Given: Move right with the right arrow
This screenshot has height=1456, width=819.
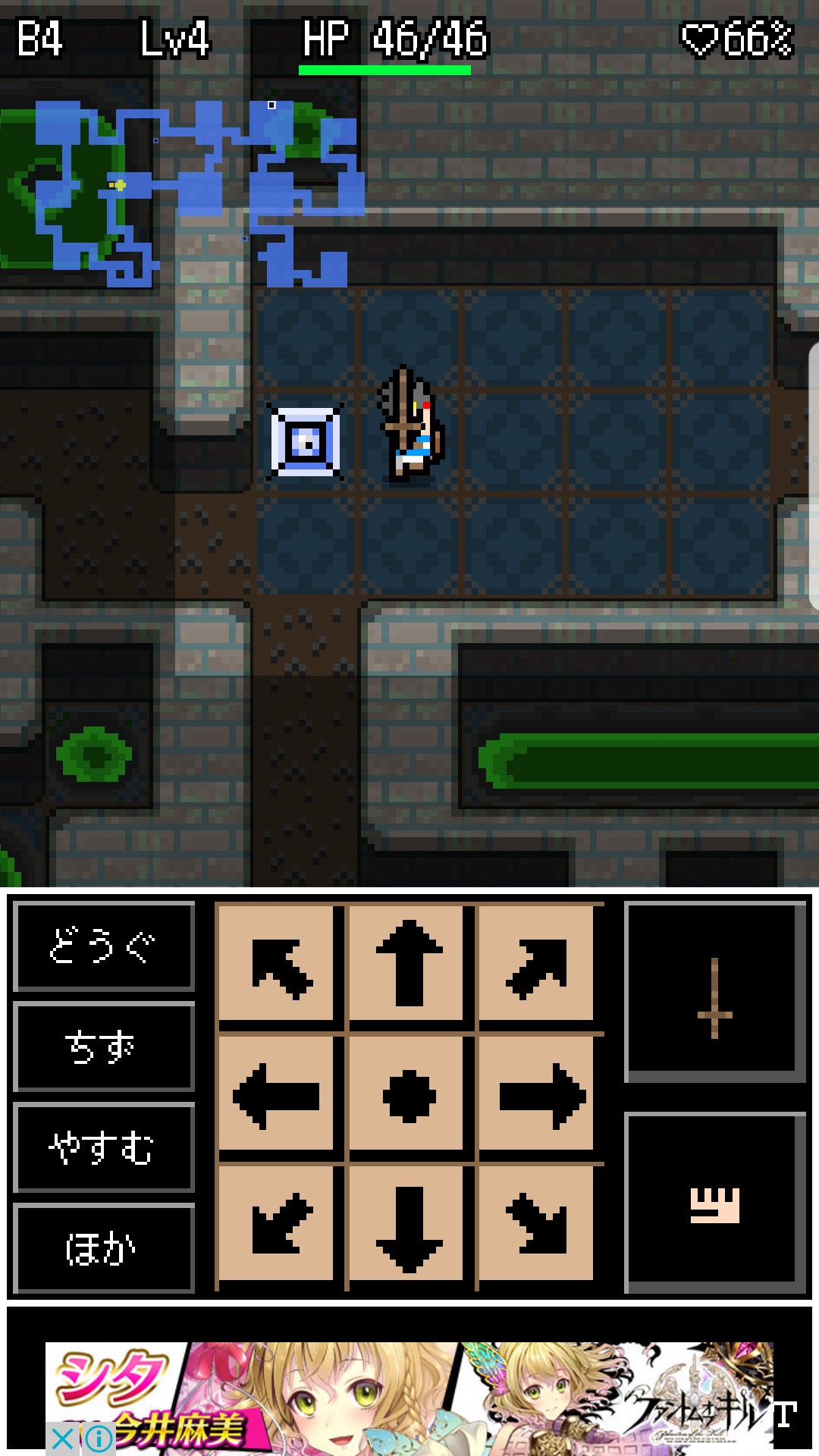Looking at the screenshot, I should point(537,1094).
